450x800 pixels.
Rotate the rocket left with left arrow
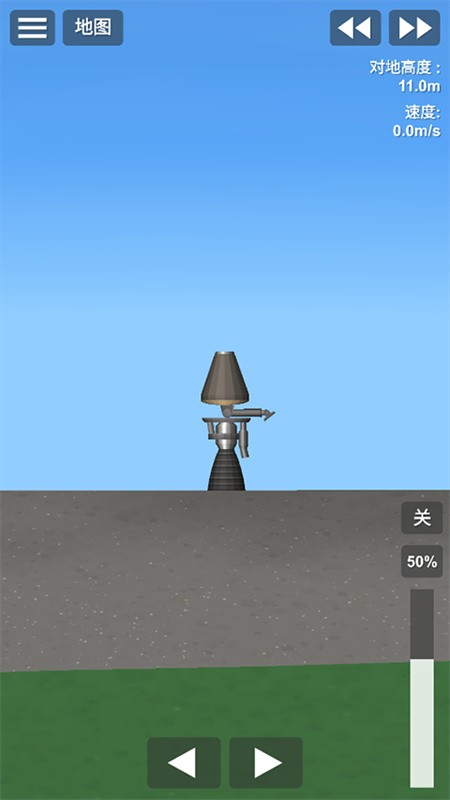click(184, 763)
